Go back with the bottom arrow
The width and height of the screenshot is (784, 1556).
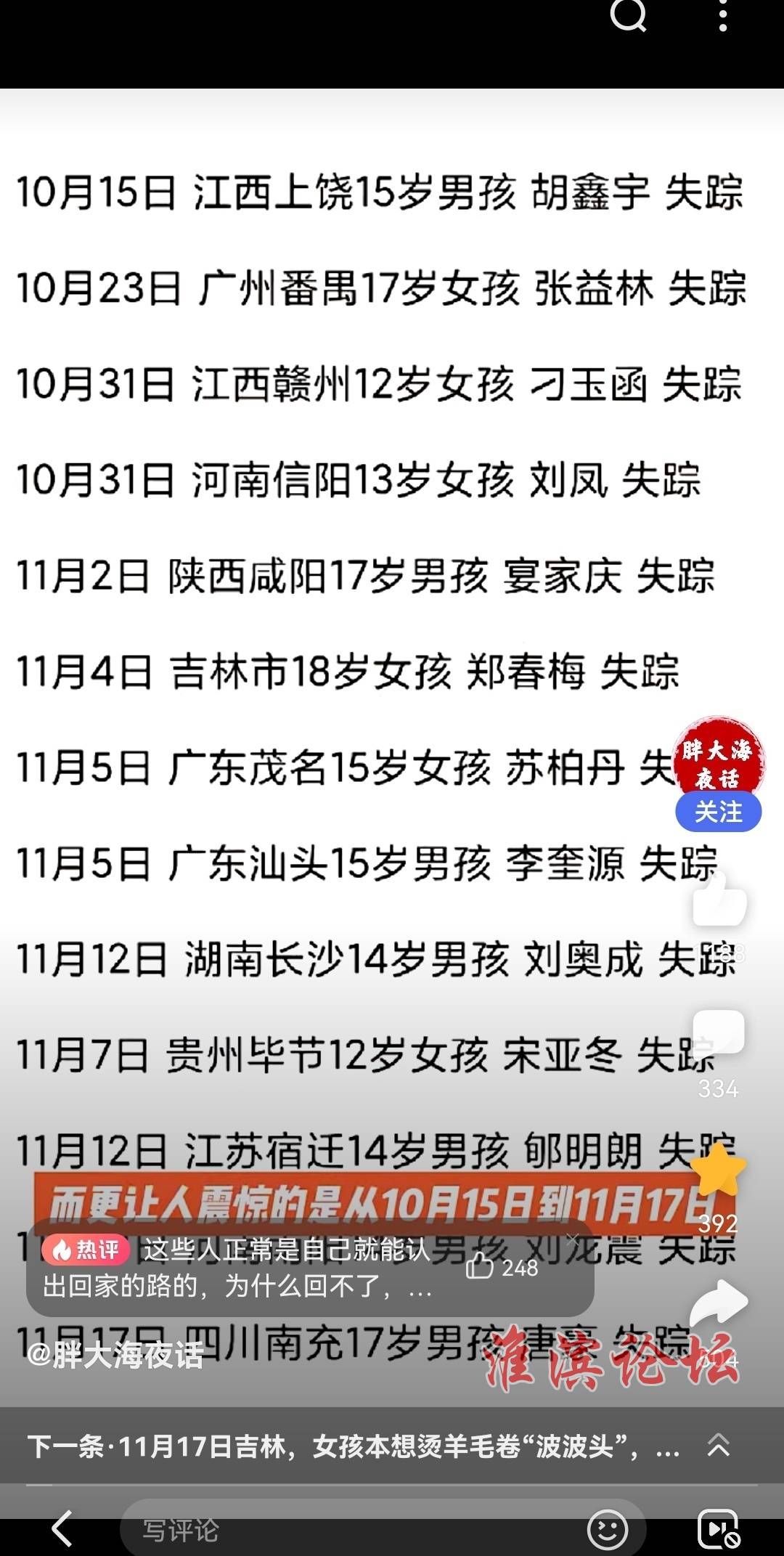coord(62,1528)
